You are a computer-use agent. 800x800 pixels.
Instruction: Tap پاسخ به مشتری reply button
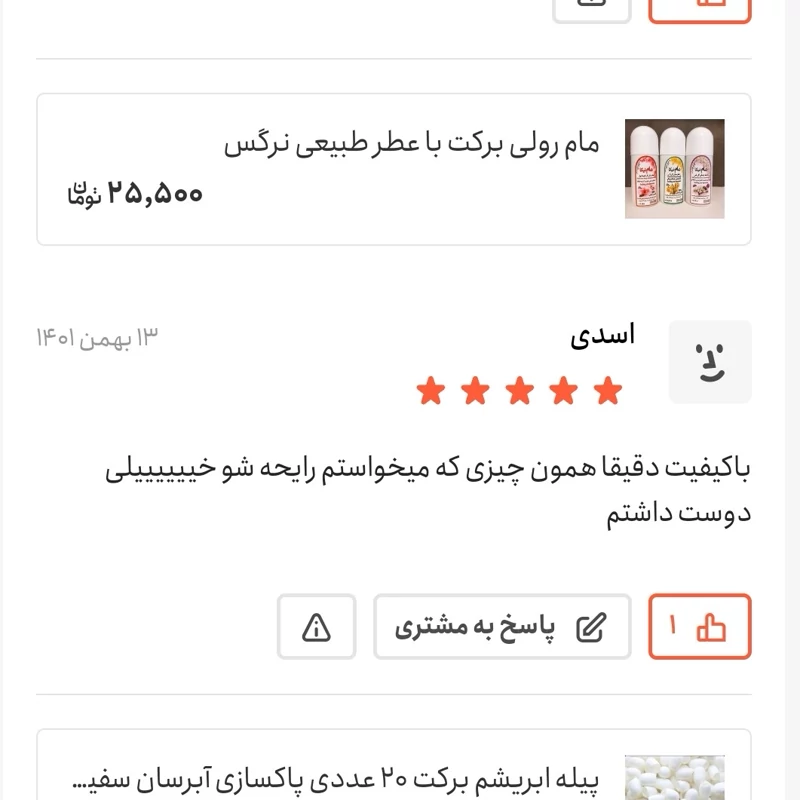[502, 627]
